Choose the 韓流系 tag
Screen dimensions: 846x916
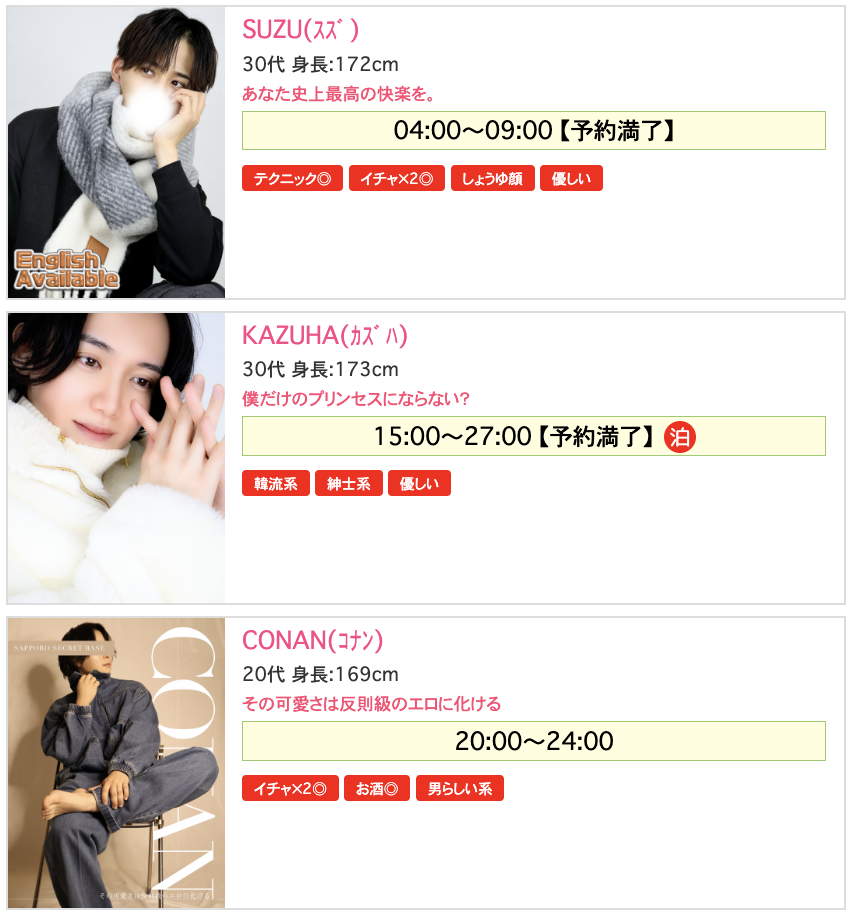[x=276, y=484]
